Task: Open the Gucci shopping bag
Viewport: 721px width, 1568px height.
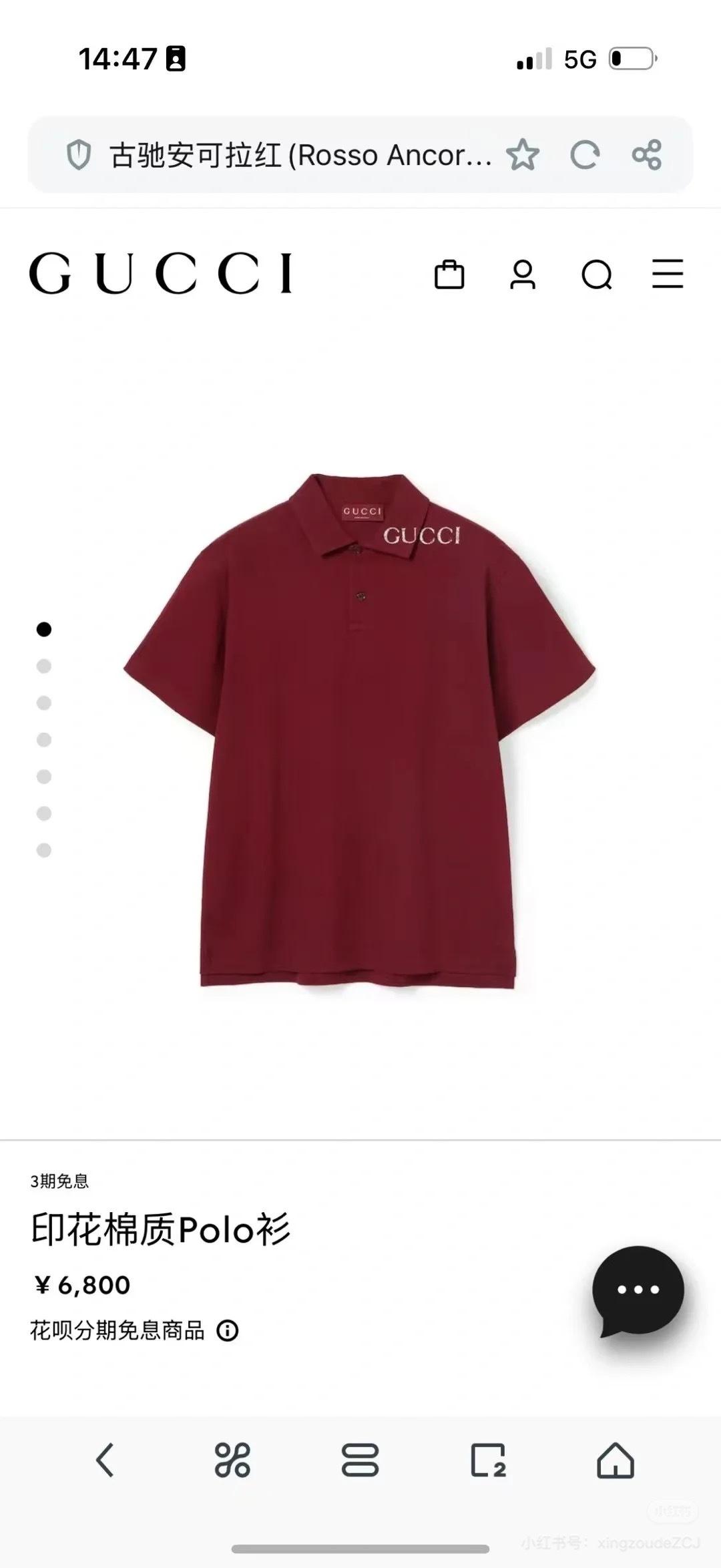Action: click(x=449, y=274)
